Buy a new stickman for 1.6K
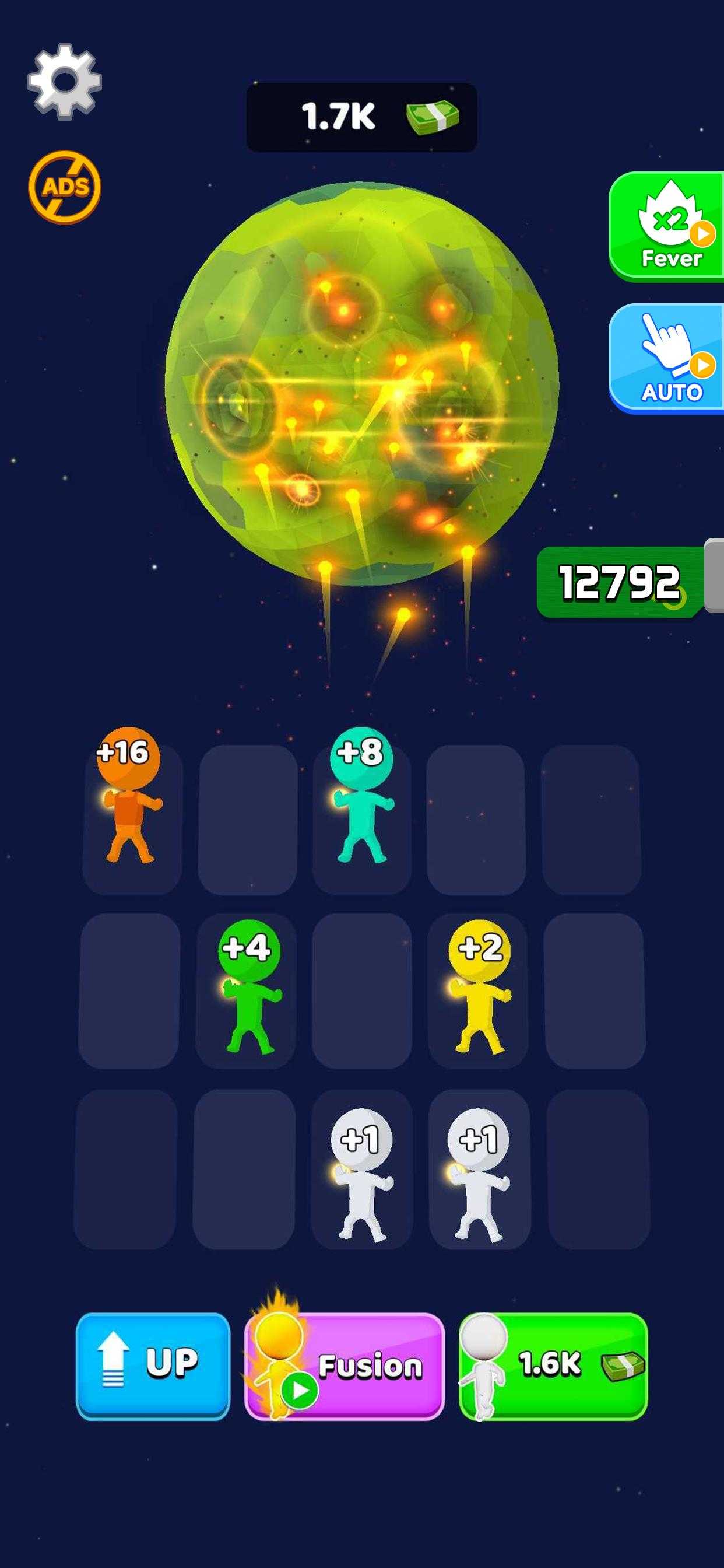Screen dimensions: 724x1568 pos(553,1366)
